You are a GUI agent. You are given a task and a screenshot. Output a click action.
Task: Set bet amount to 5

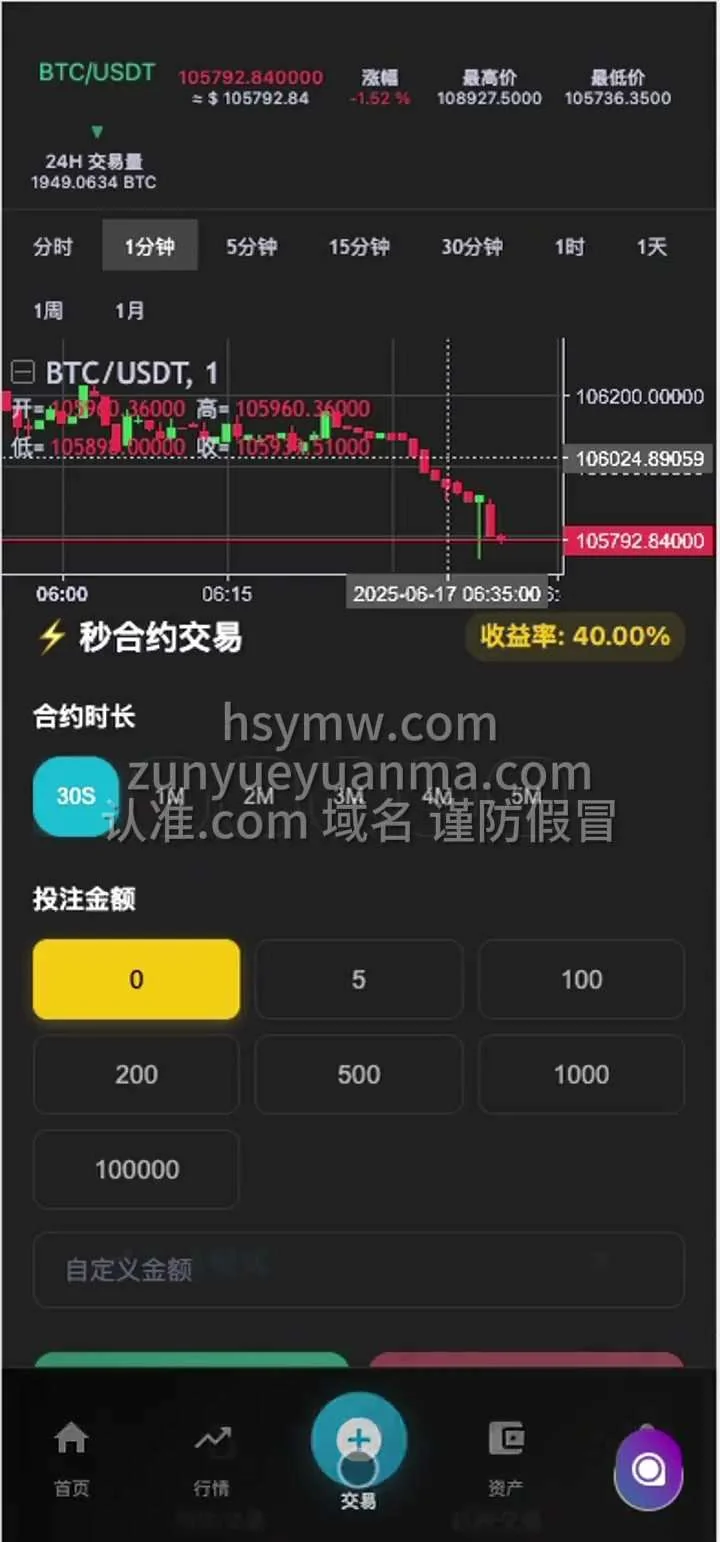(358, 979)
